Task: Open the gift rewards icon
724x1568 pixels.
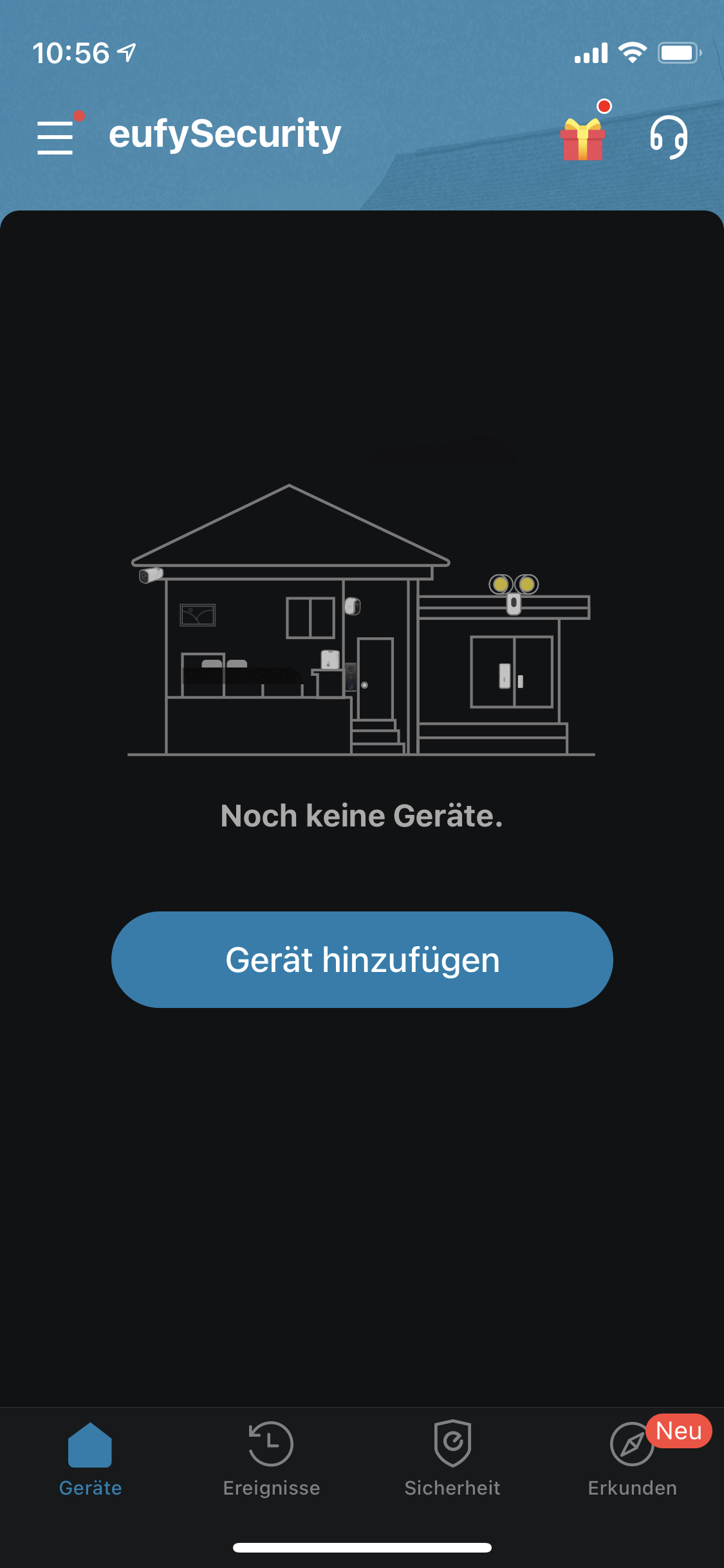Action: (583, 138)
